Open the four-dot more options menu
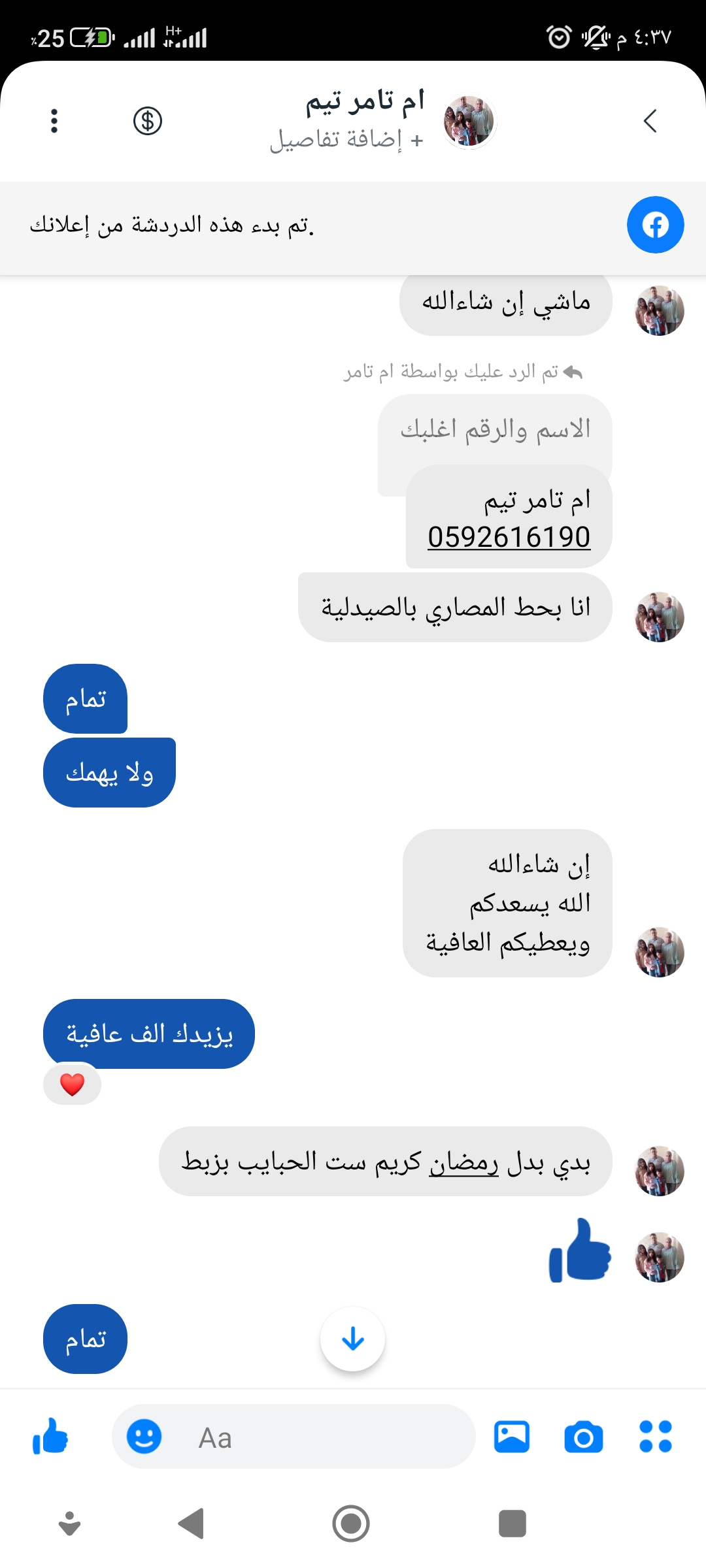The height and width of the screenshot is (1568, 706). (x=656, y=1437)
